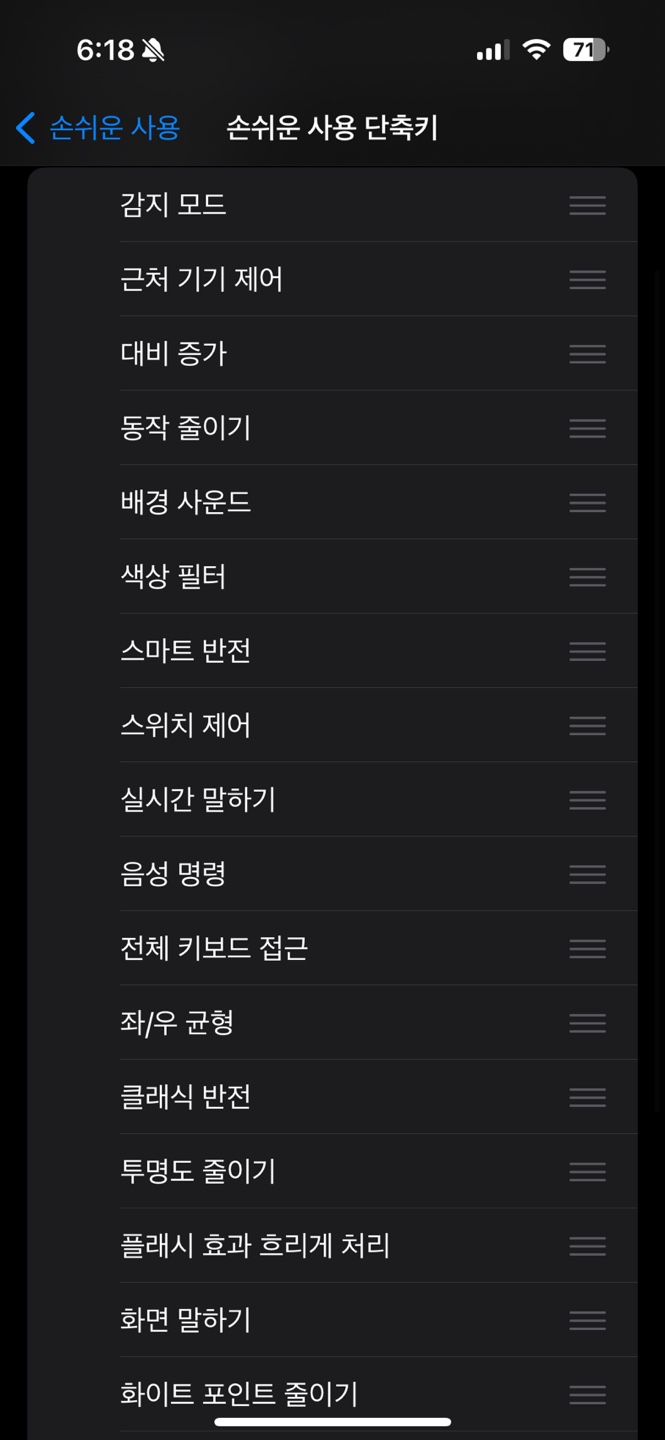665x1440 pixels.
Task: Select 플래시 효과 흐리게 처리 row
Action: 255,1245
